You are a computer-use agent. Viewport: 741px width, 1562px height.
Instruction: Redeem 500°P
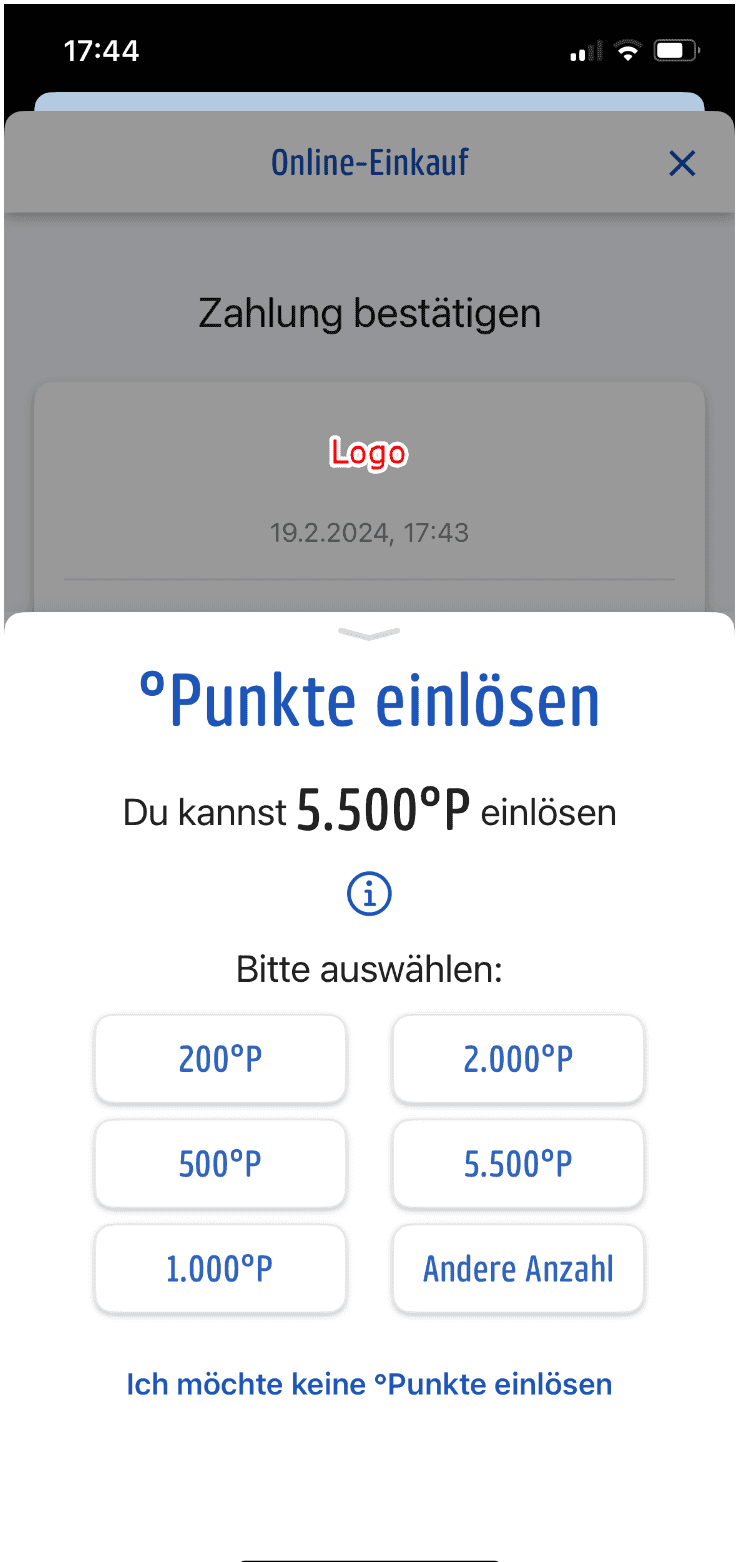[x=220, y=1164]
